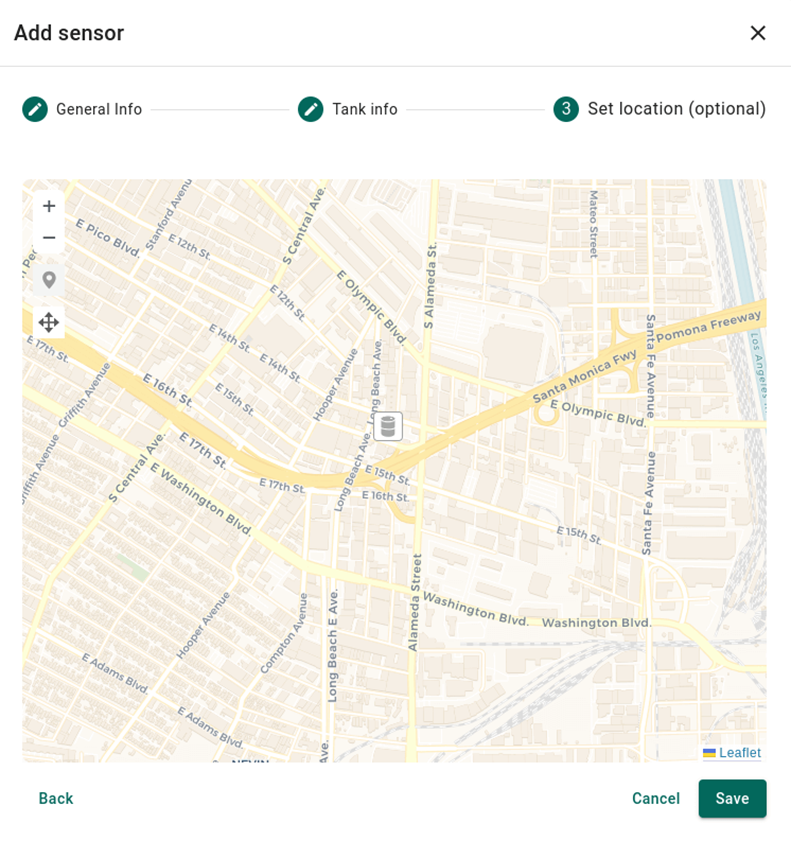Click the General Info pencil icon
The image size is (791, 841).
click(x=35, y=109)
